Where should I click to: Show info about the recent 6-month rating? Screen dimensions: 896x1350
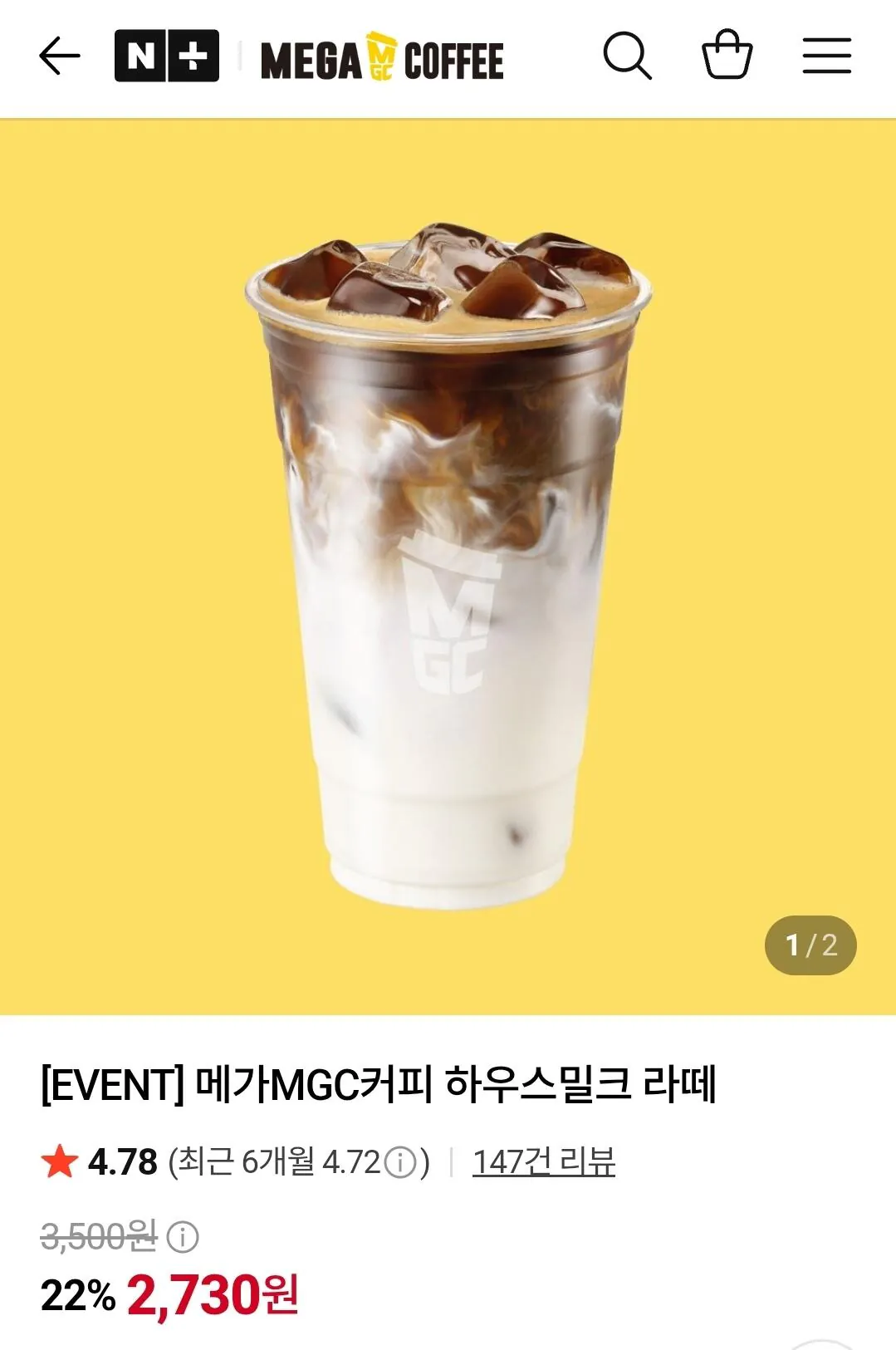[x=401, y=1162]
